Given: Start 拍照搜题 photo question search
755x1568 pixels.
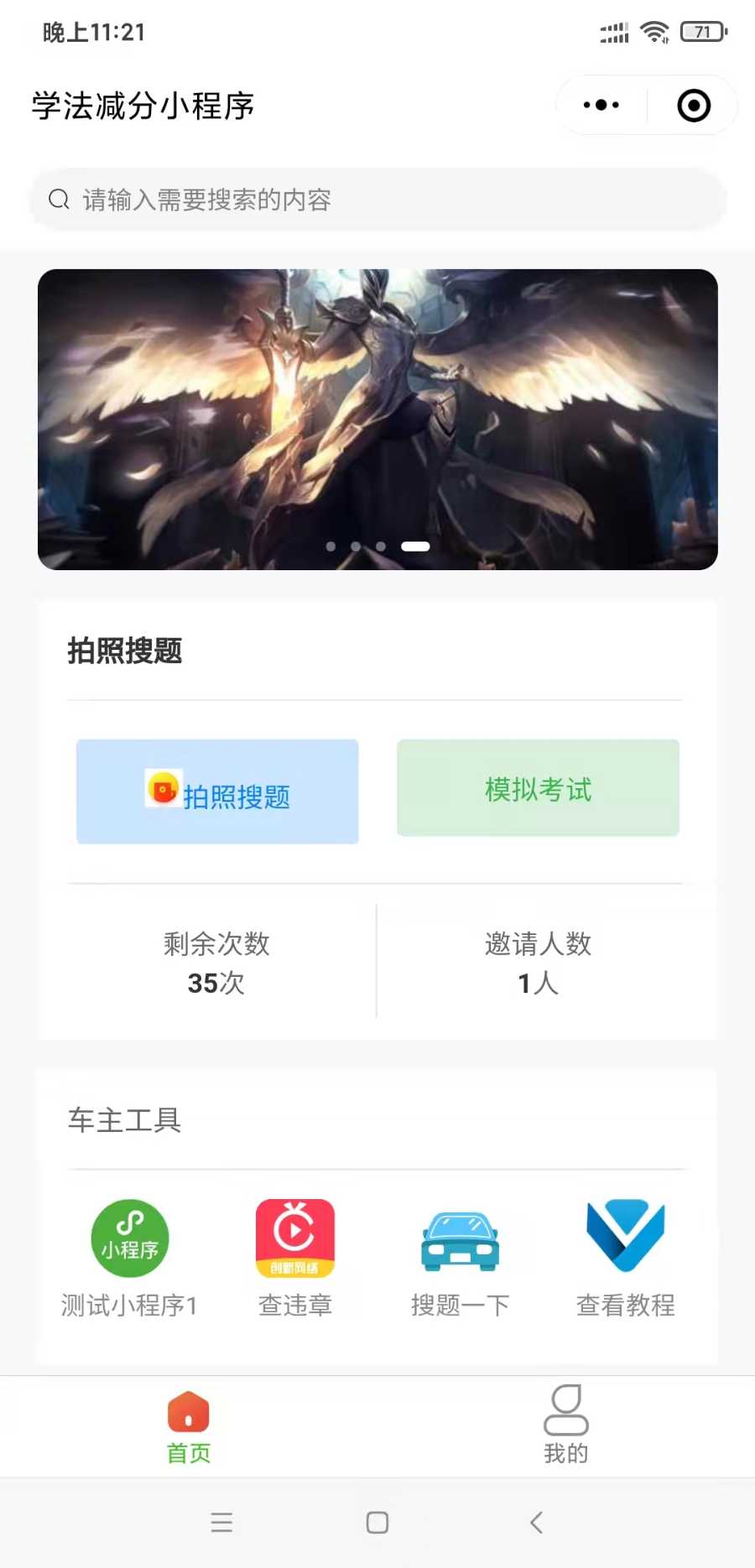Looking at the screenshot, I should tap(217, 792).
